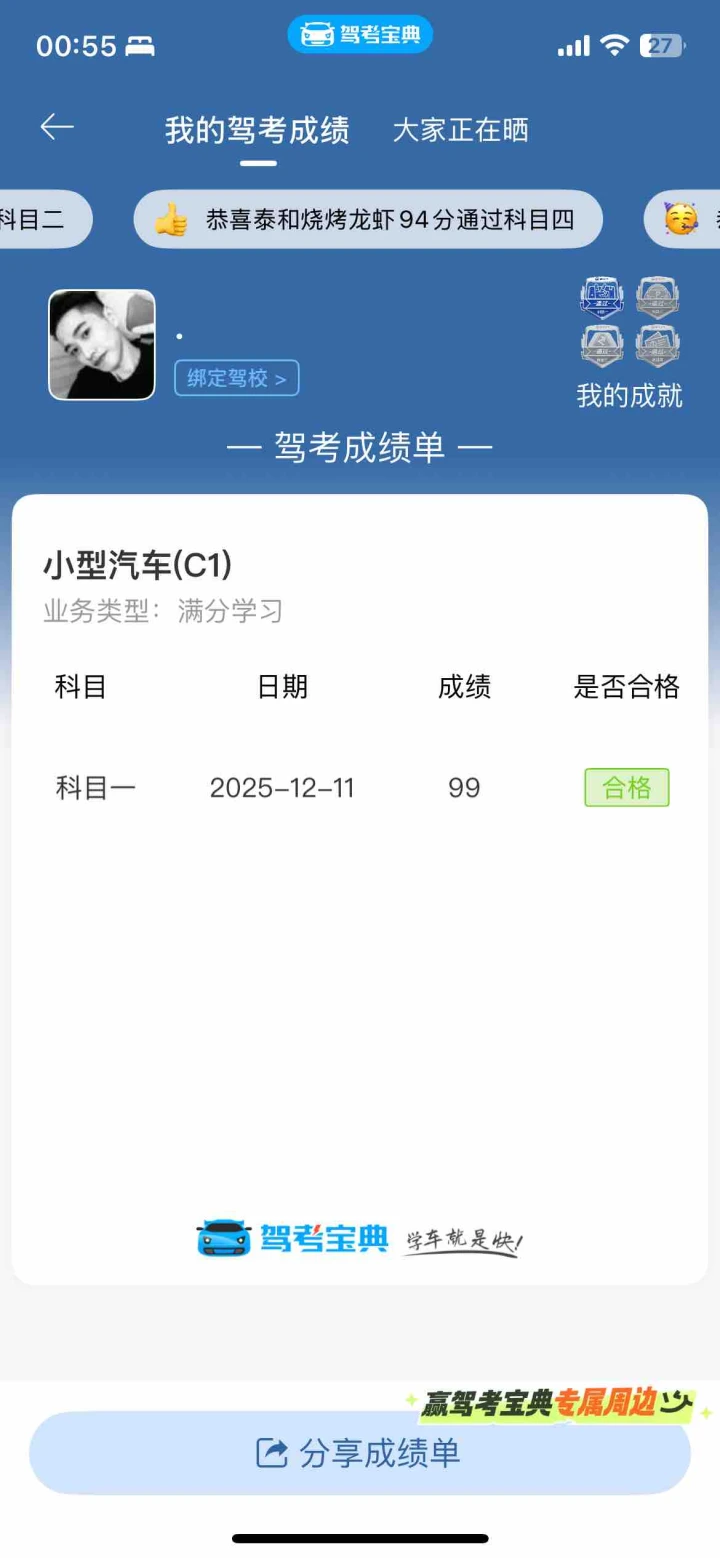
Task: Select the 我的驾考成绩 tab
Action: (257, 131)
